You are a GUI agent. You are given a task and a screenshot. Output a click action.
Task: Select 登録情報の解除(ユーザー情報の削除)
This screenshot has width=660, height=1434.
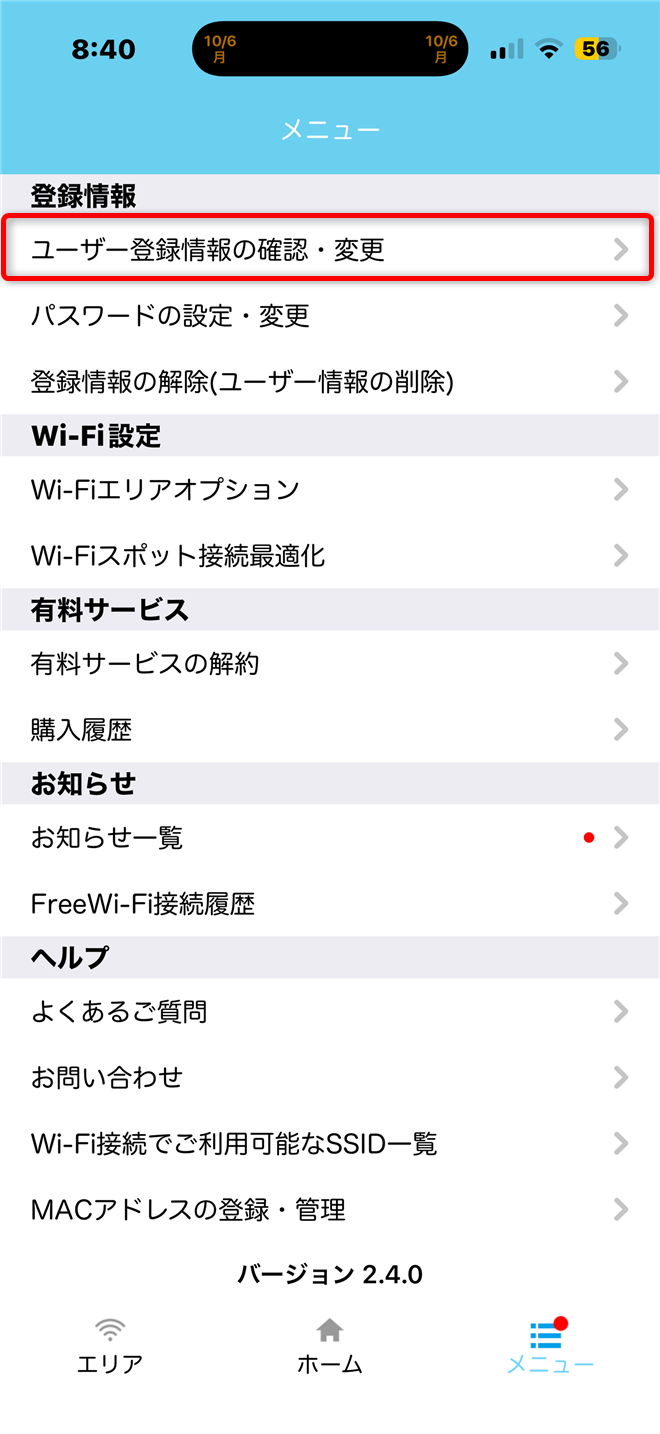pyautogui.click(x=330, y=381)
